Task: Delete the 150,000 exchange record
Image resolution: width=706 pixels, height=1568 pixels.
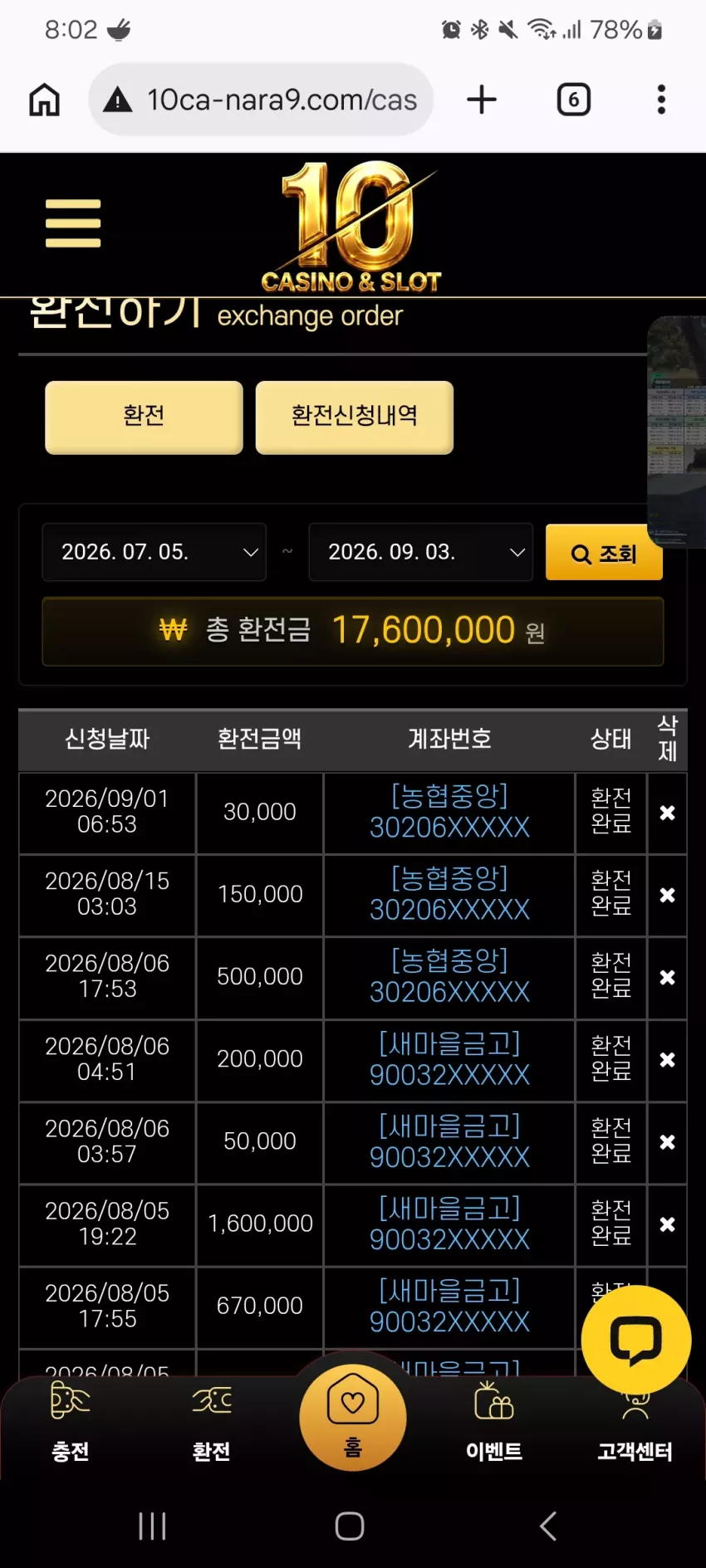Action: pos(667,895)
